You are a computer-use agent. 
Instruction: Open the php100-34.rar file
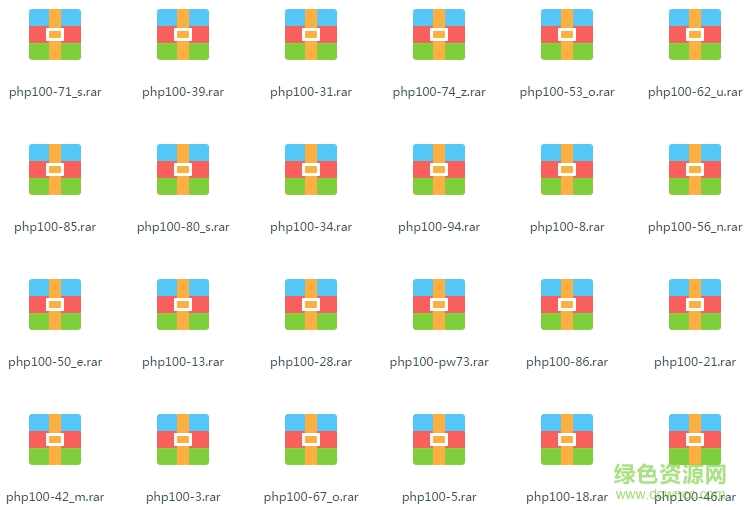pyautogui.click(x=311, y=170)
